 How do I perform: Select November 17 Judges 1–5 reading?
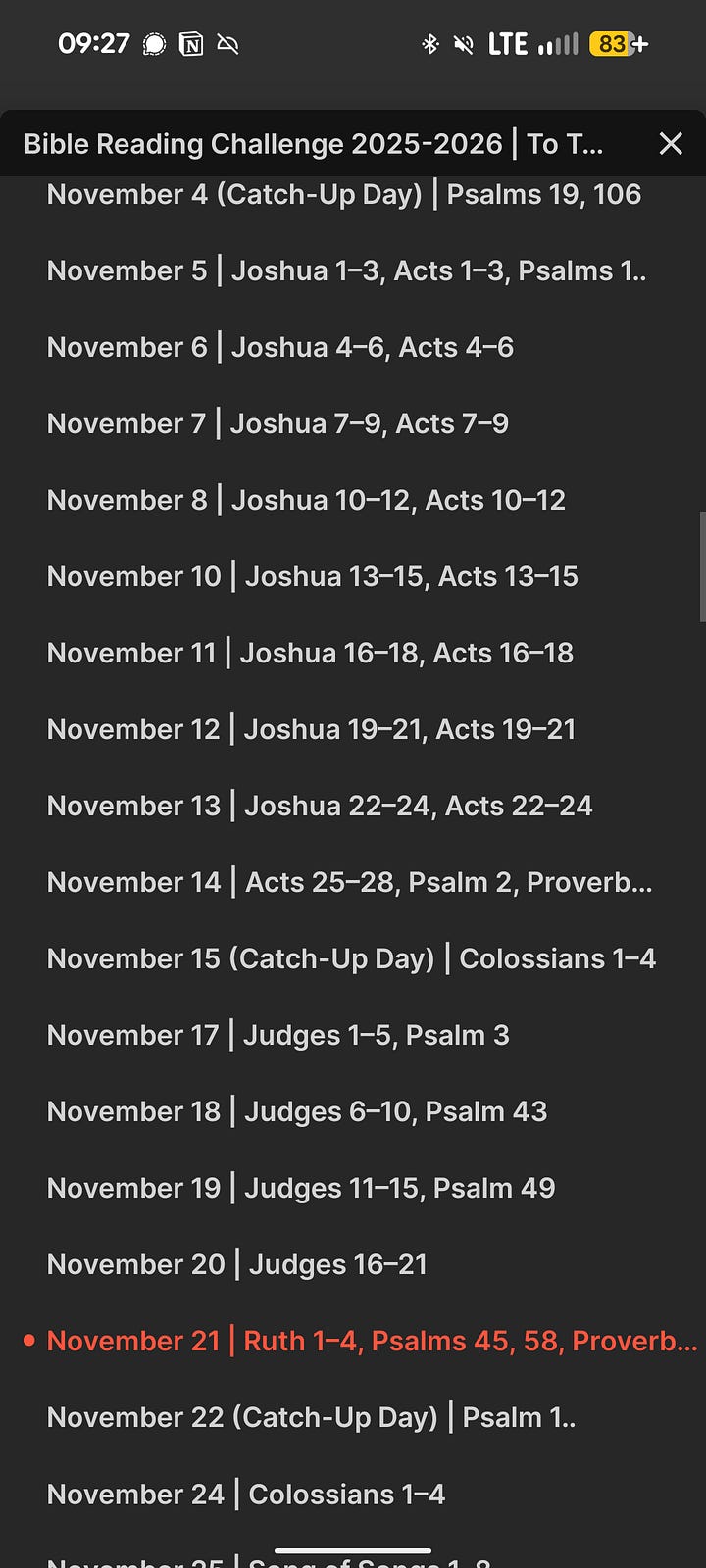[277, 1035]
